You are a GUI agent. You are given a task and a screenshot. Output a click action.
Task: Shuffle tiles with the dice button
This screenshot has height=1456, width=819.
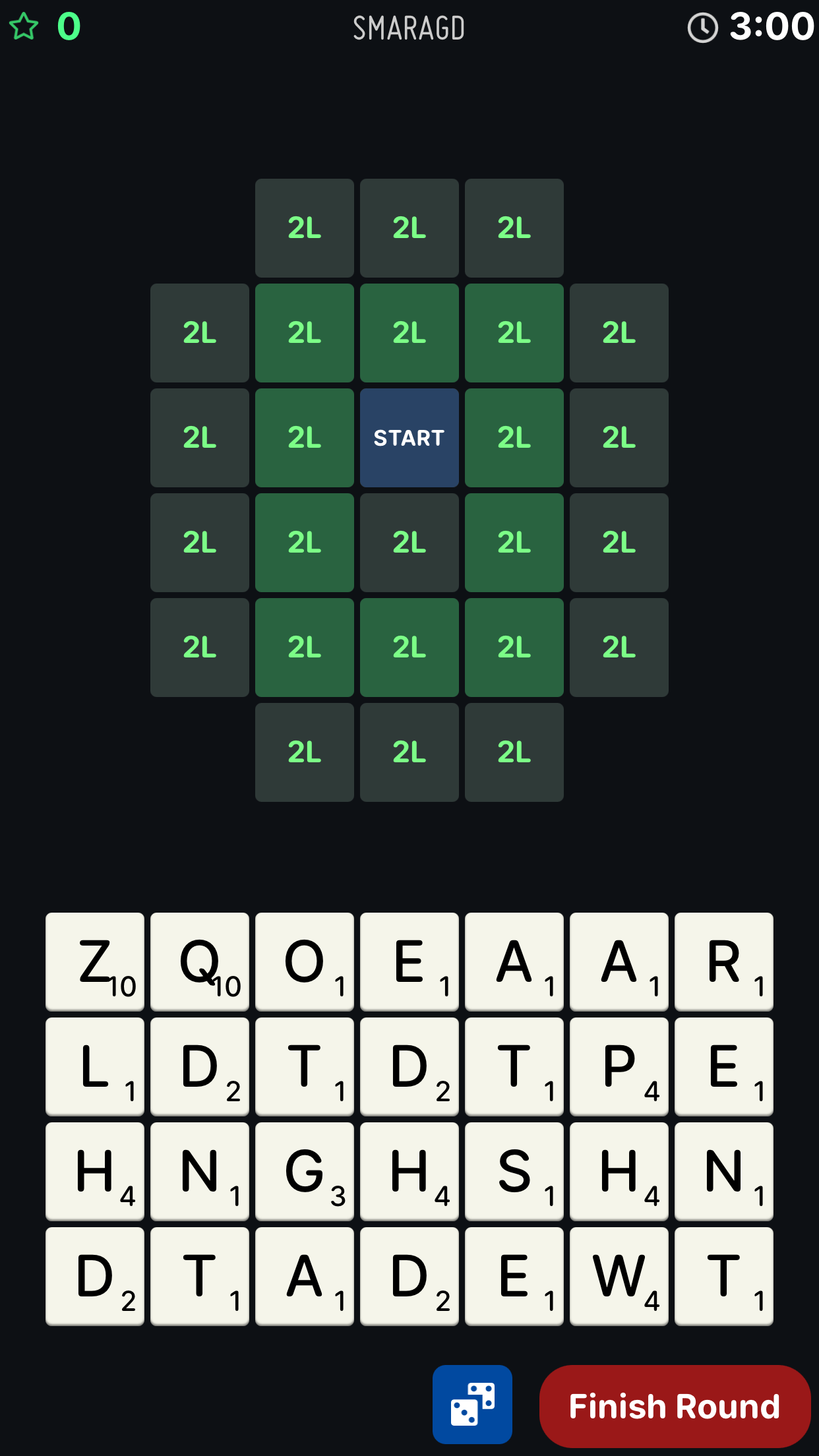click(472, 1404)
